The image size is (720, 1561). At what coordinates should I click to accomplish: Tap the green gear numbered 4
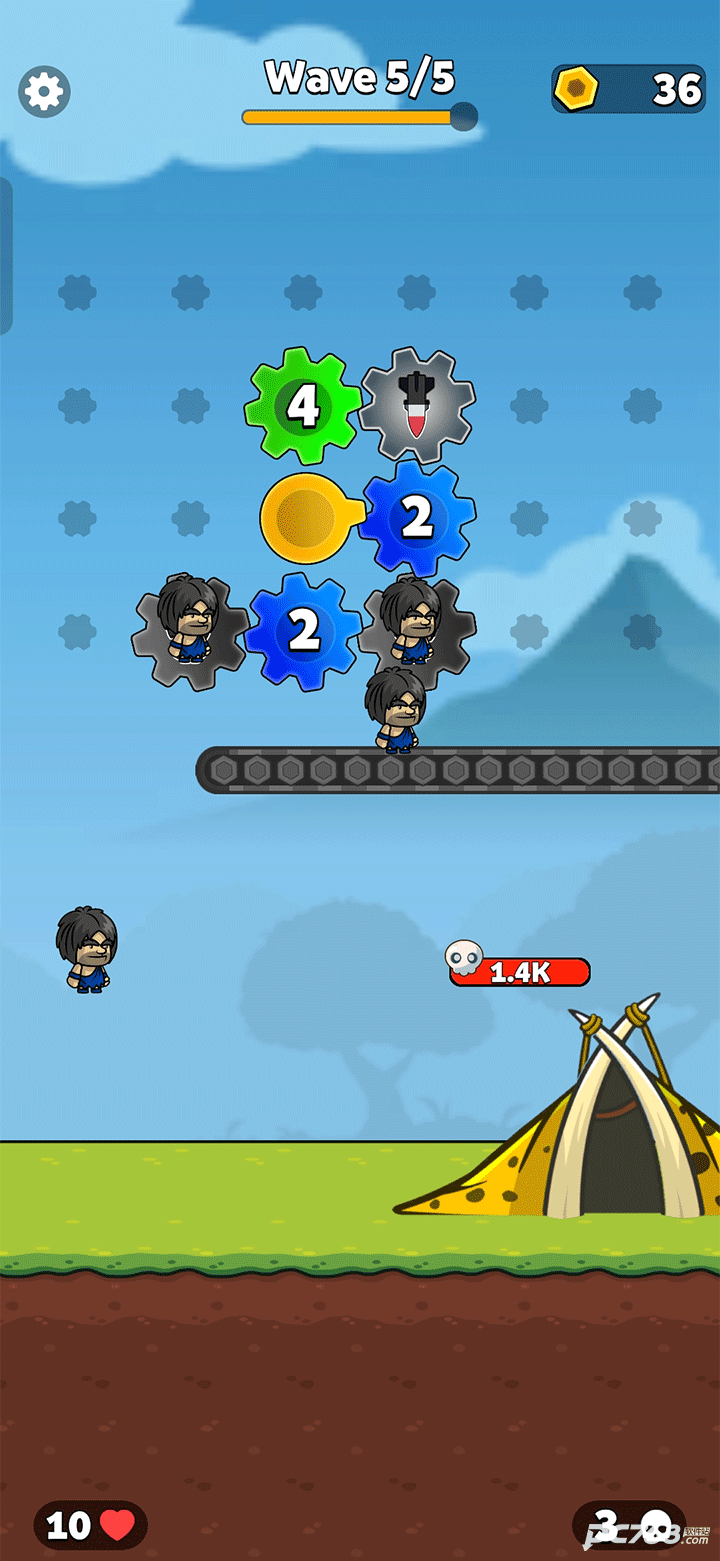pos(303,406)
